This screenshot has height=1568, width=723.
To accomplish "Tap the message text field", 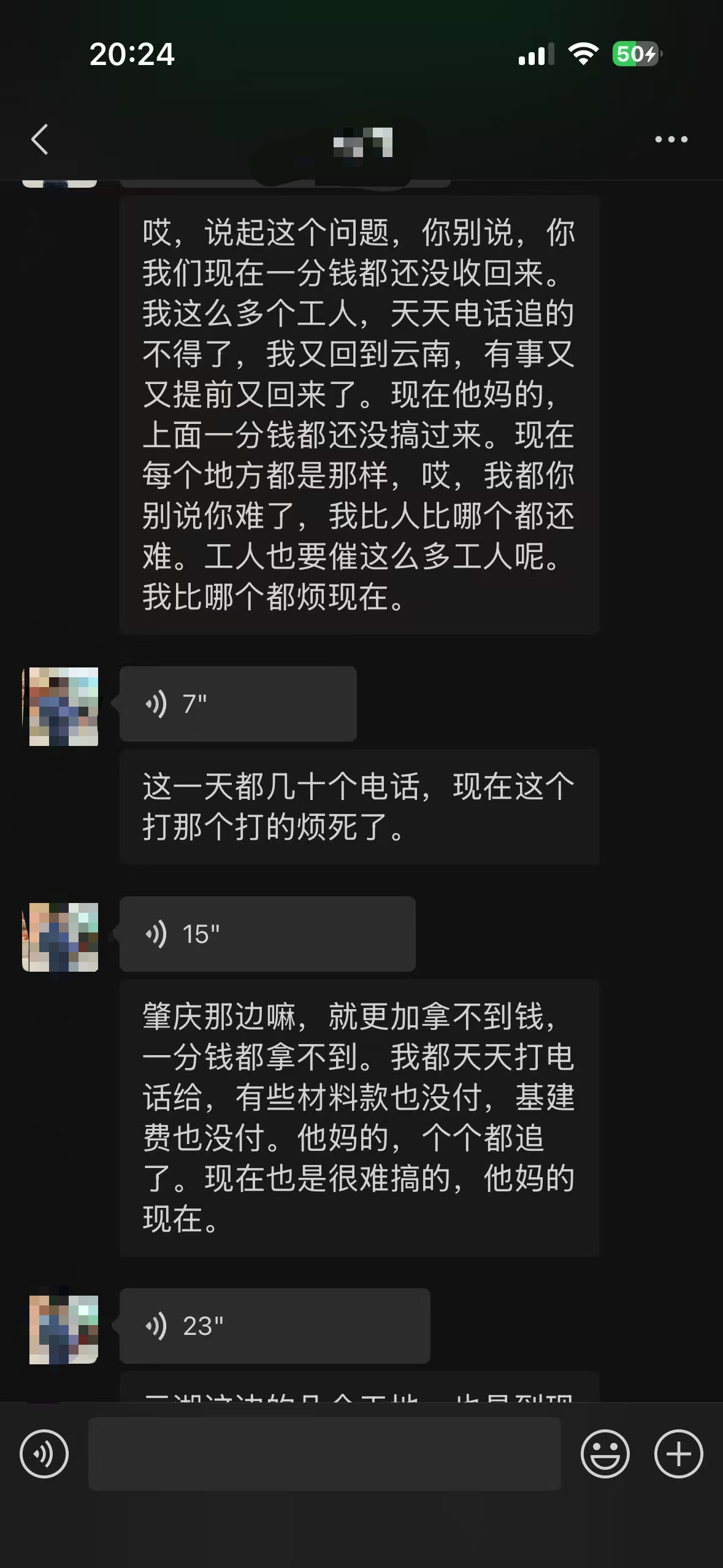I will 324,1454.
